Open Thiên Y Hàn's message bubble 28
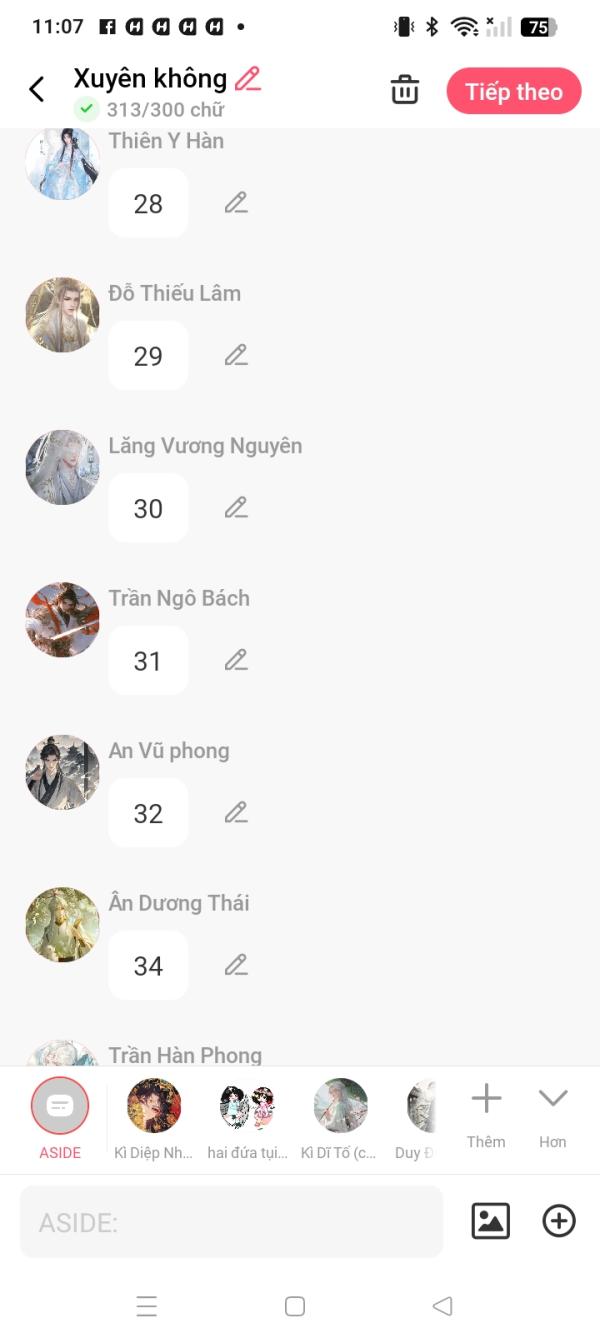Viewport: 600px width, 1343px height. 148,203
